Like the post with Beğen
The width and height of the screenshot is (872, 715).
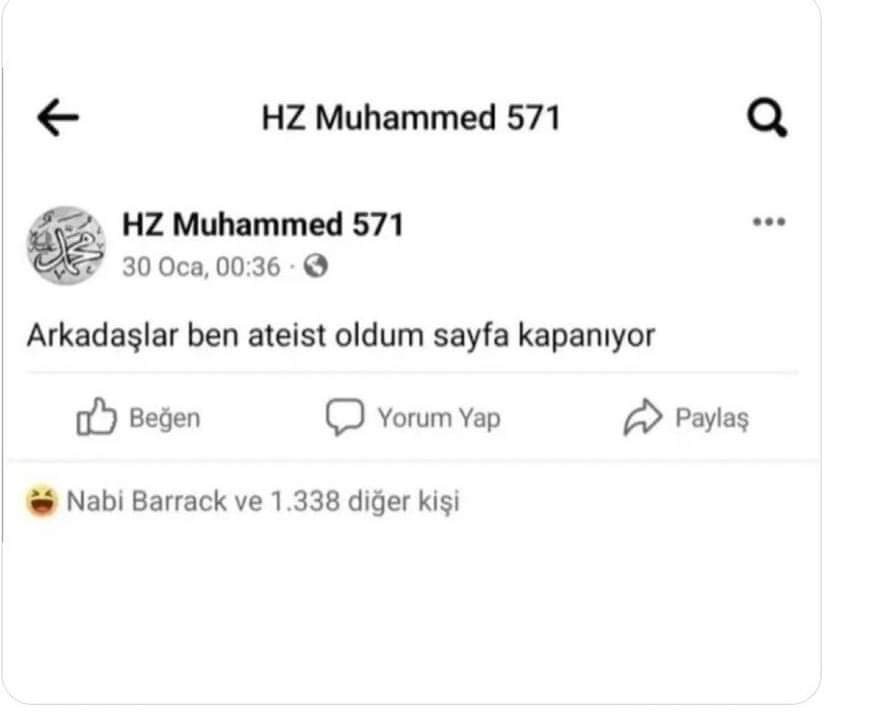tap(138, 418)
